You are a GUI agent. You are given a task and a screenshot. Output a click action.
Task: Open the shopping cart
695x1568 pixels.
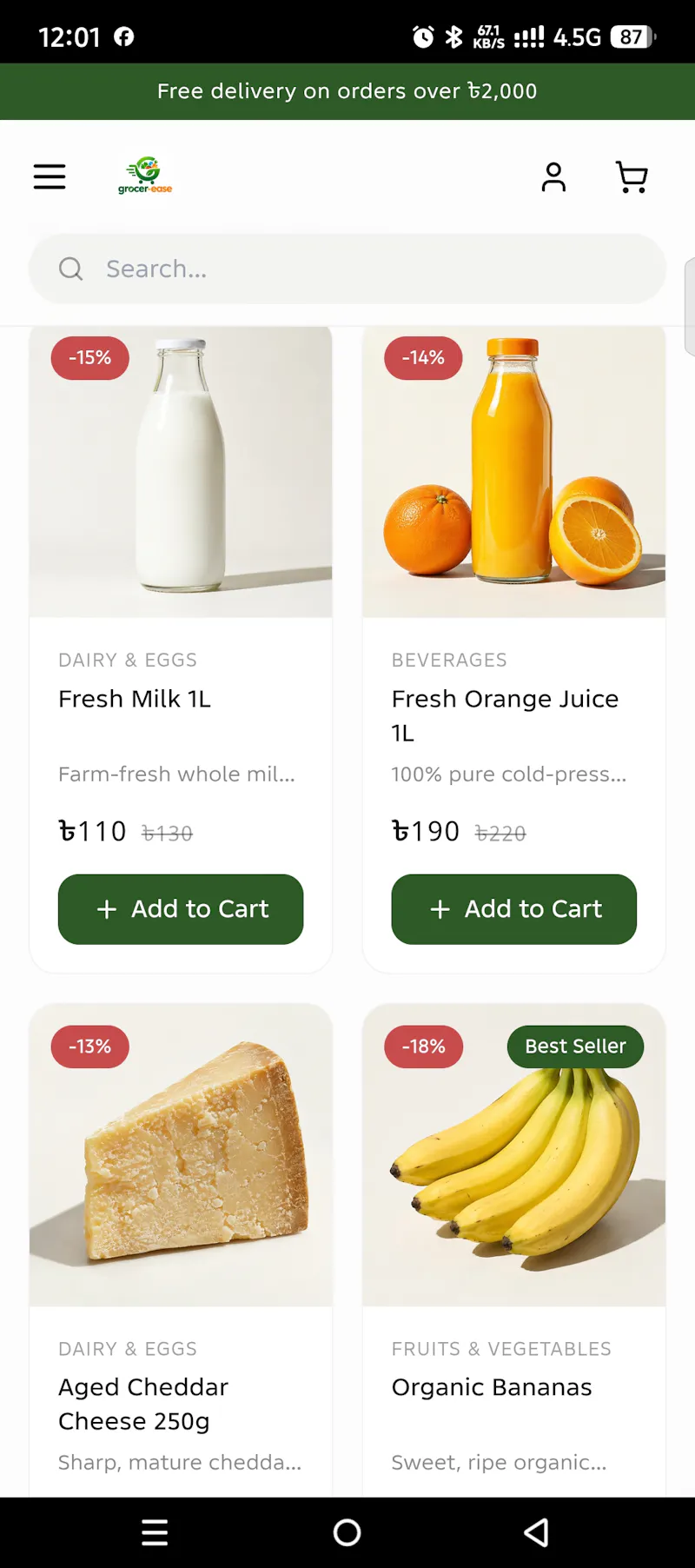pos(632,176)
